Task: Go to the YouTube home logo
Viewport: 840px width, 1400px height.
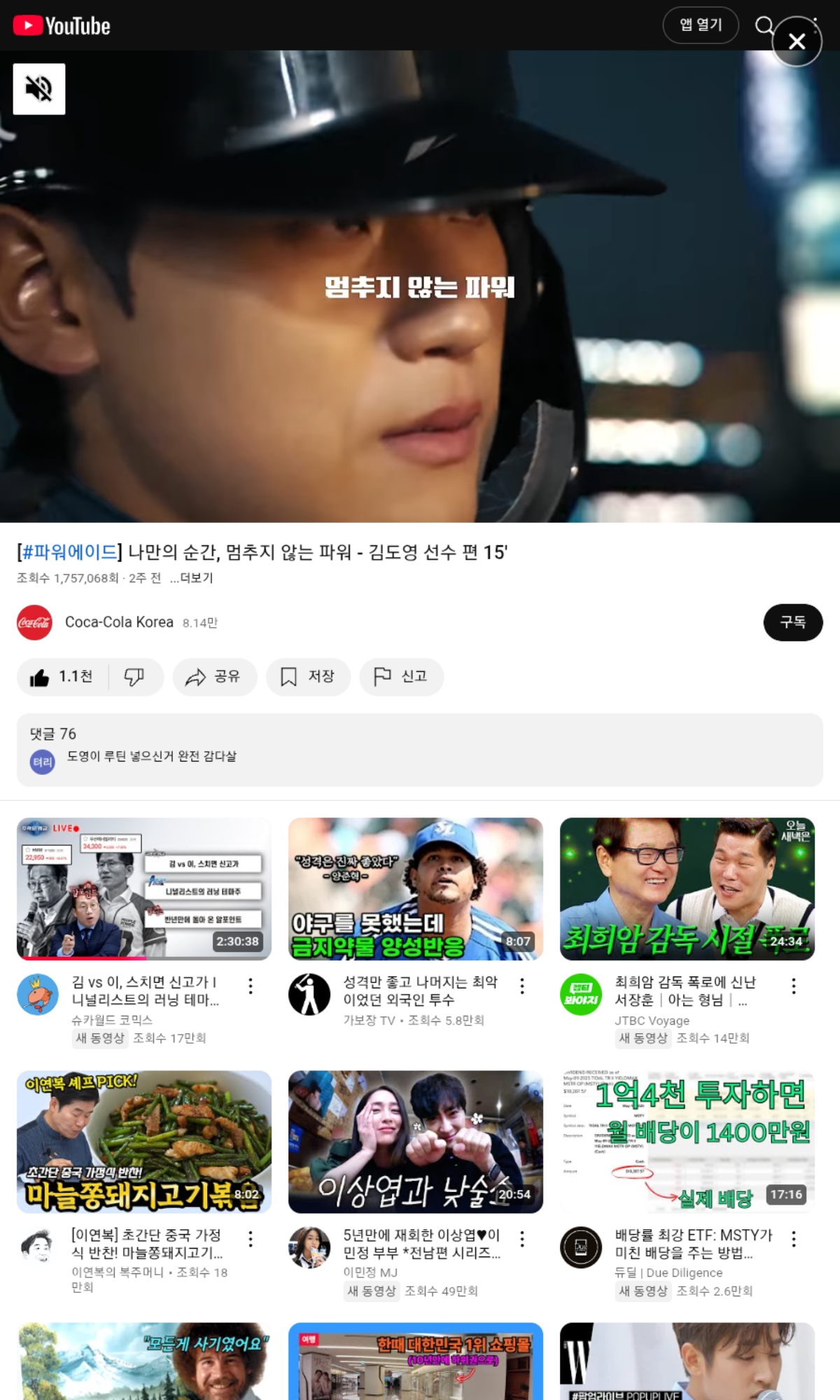Action: click(62, 26)
